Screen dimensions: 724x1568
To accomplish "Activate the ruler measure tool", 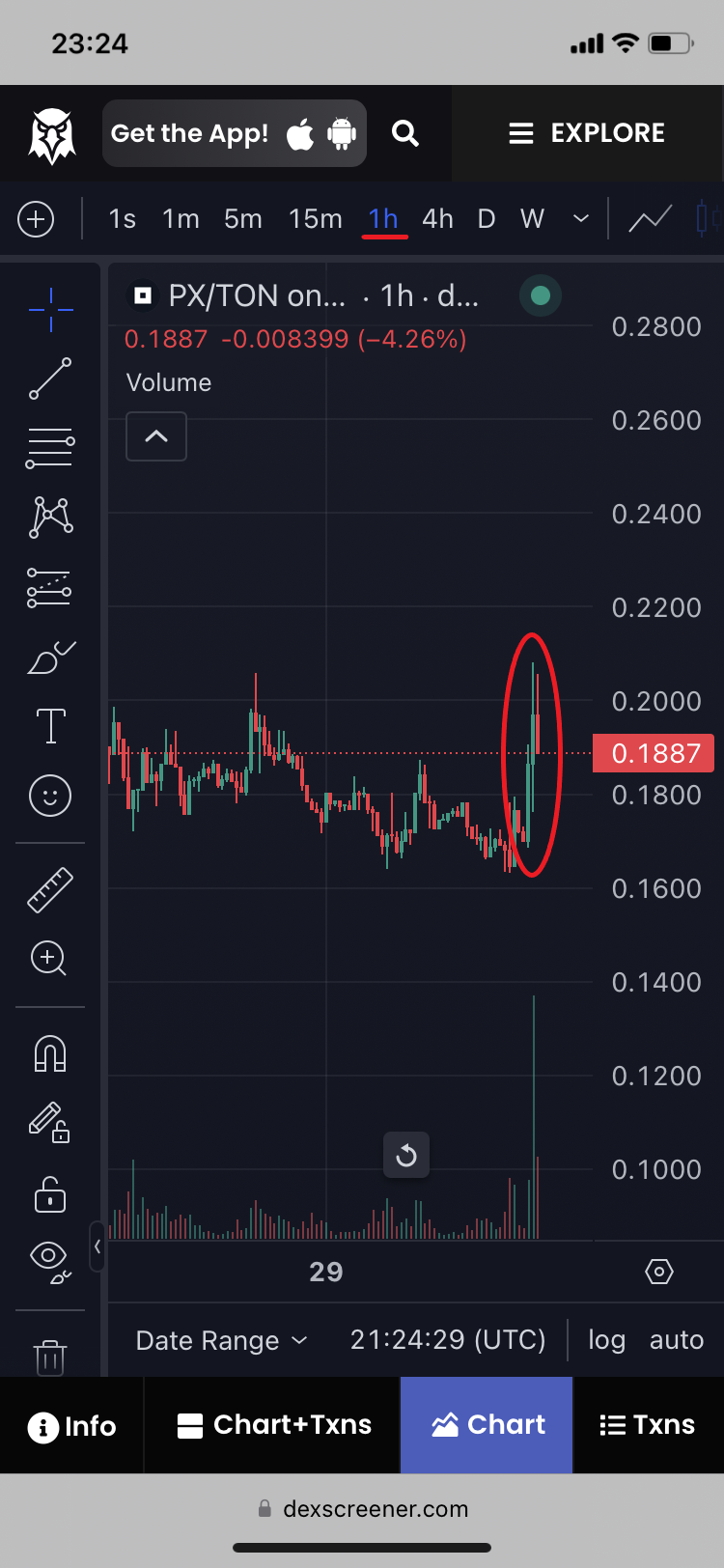I will click(50, 890).
